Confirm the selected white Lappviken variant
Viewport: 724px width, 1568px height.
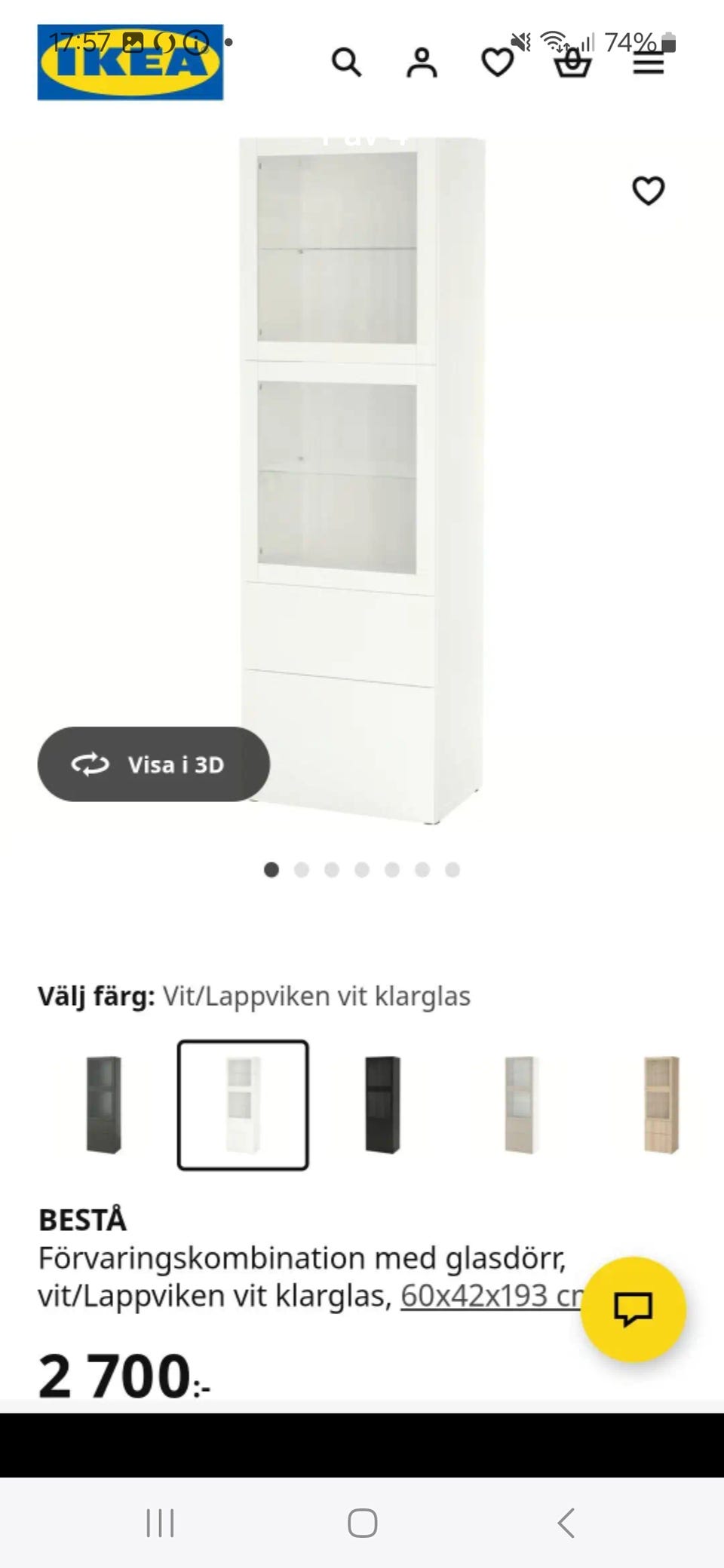[243, 1104]
